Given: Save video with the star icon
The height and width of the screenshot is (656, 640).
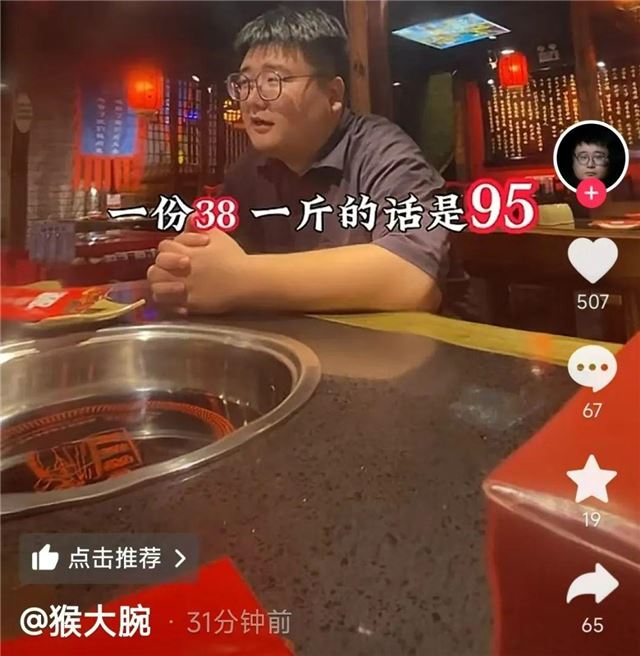Looking at the screenshot, I should (592, 479).
